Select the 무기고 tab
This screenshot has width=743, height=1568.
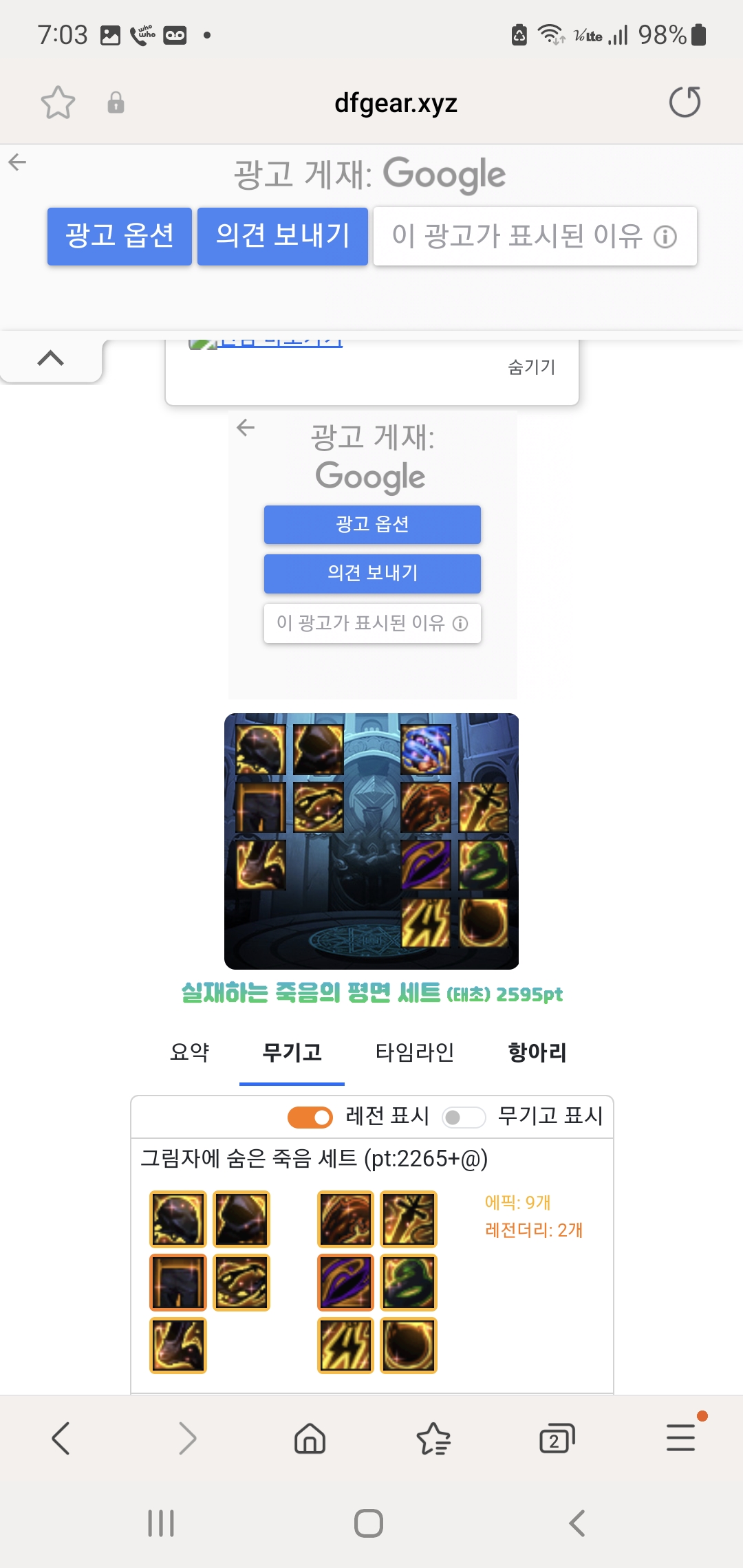coord(292,1052)
